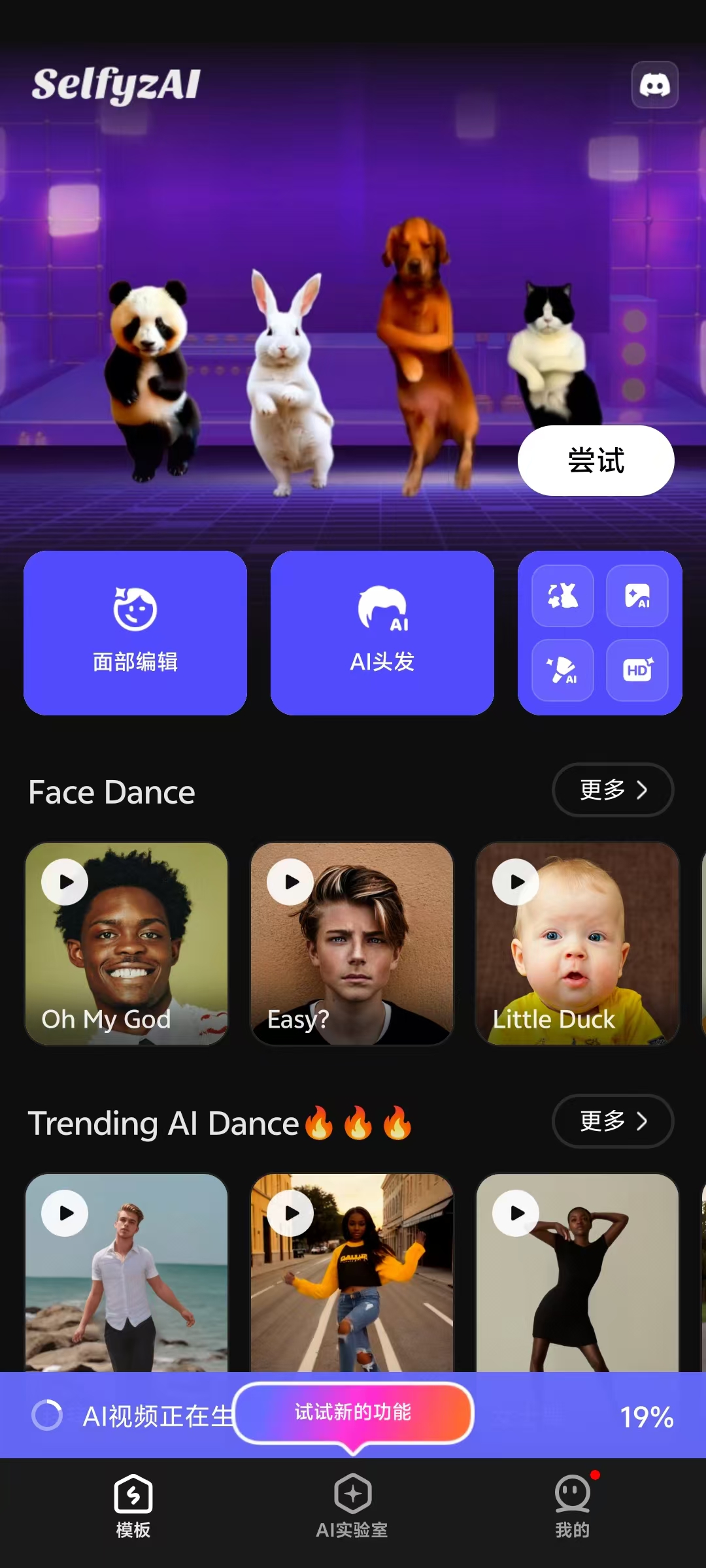Tap the 试试新的功能 tooltip bubble

click(353, 1413)
